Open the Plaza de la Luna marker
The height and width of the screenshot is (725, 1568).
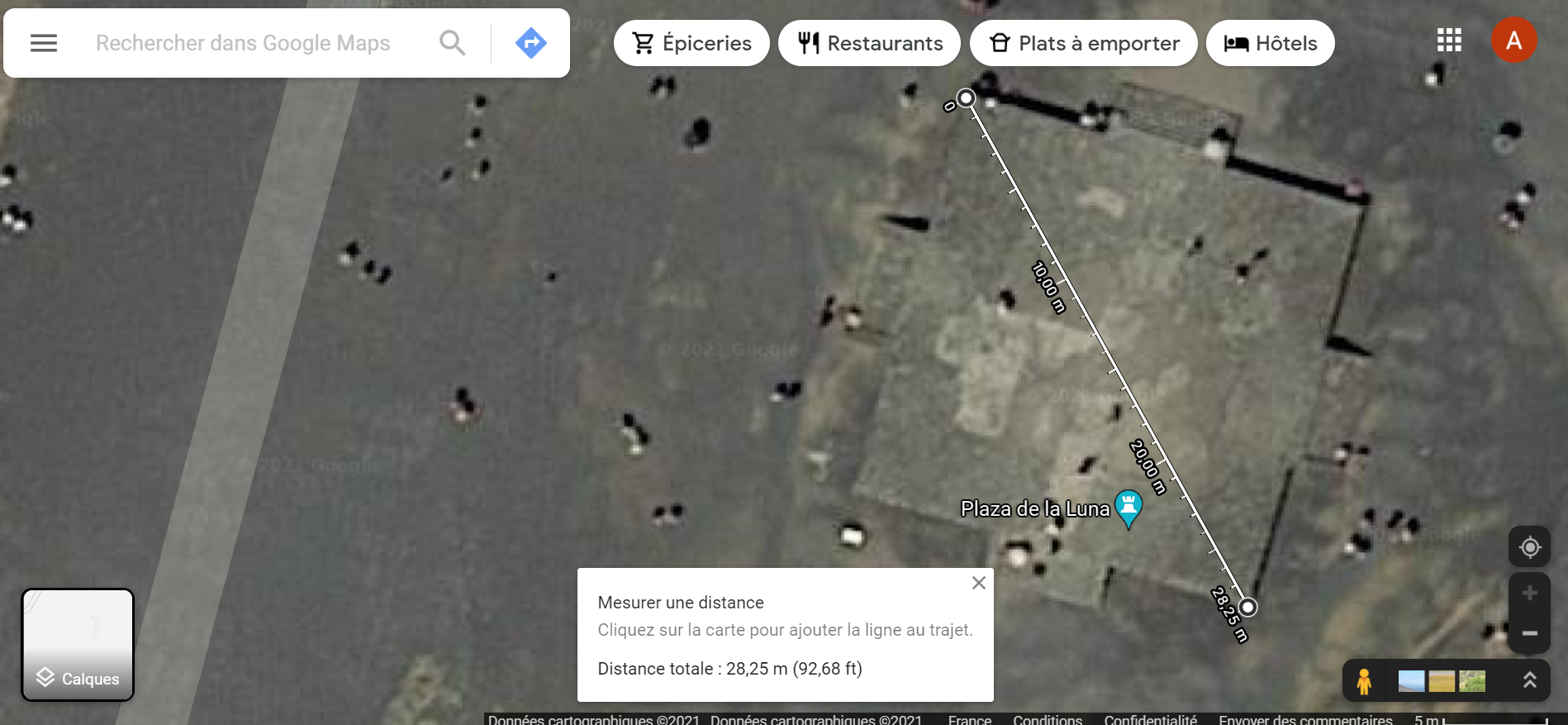click(1128, 506)
